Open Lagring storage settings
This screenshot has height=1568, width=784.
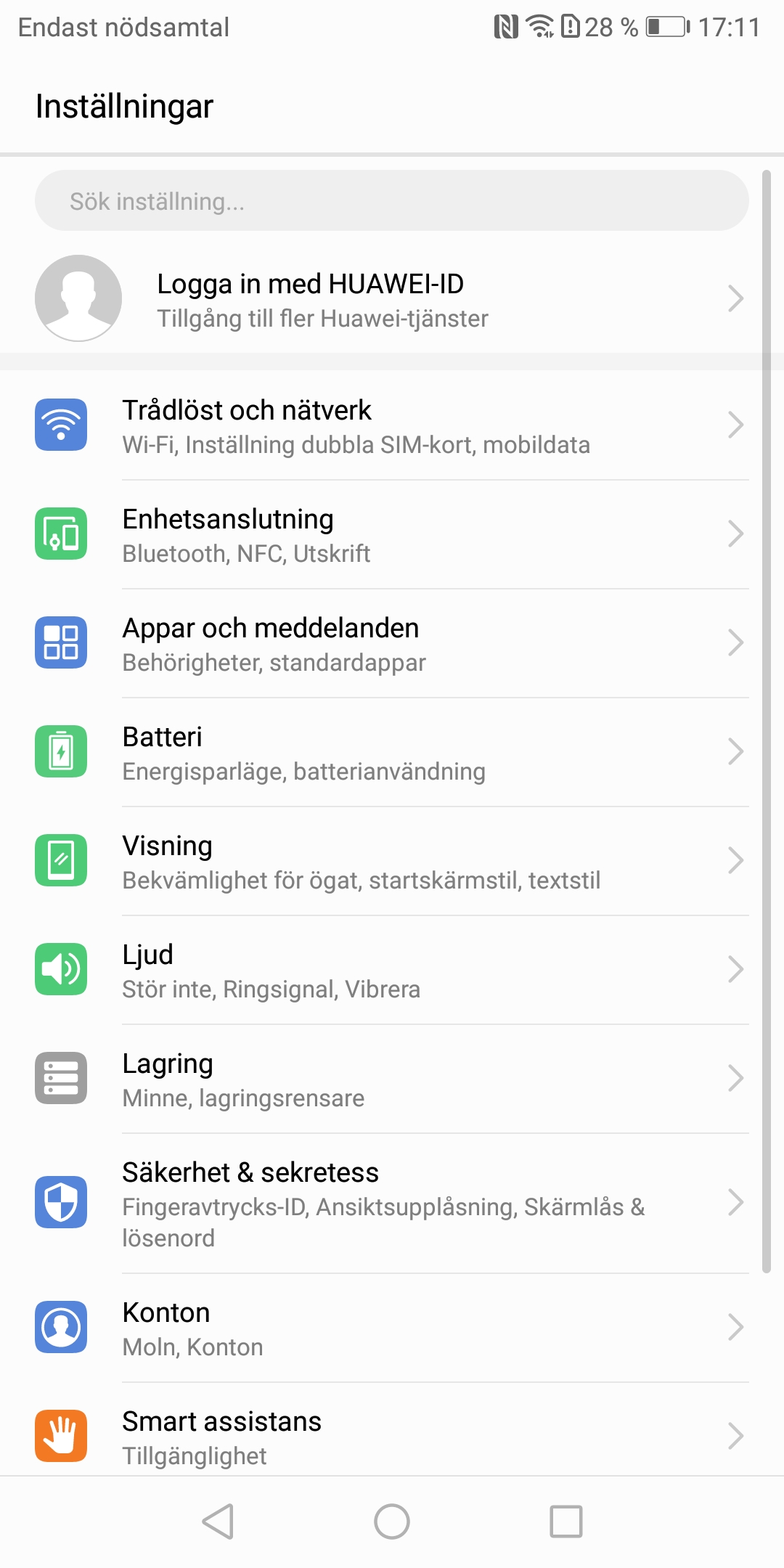click(x=392, y=1079)
